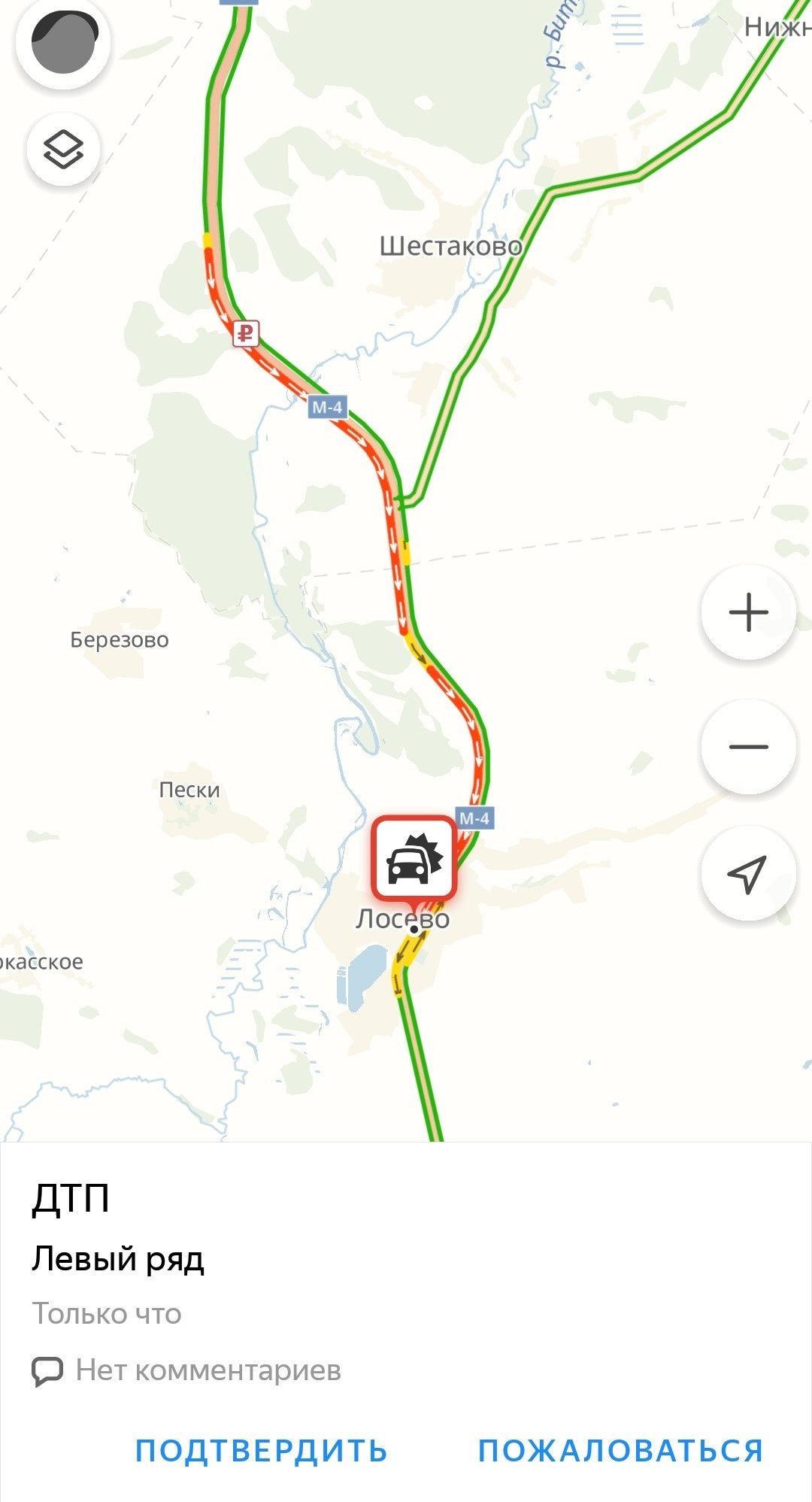Zoom out with the minus button
Viewport: 812px width, 1502px height.
[748, 746]
